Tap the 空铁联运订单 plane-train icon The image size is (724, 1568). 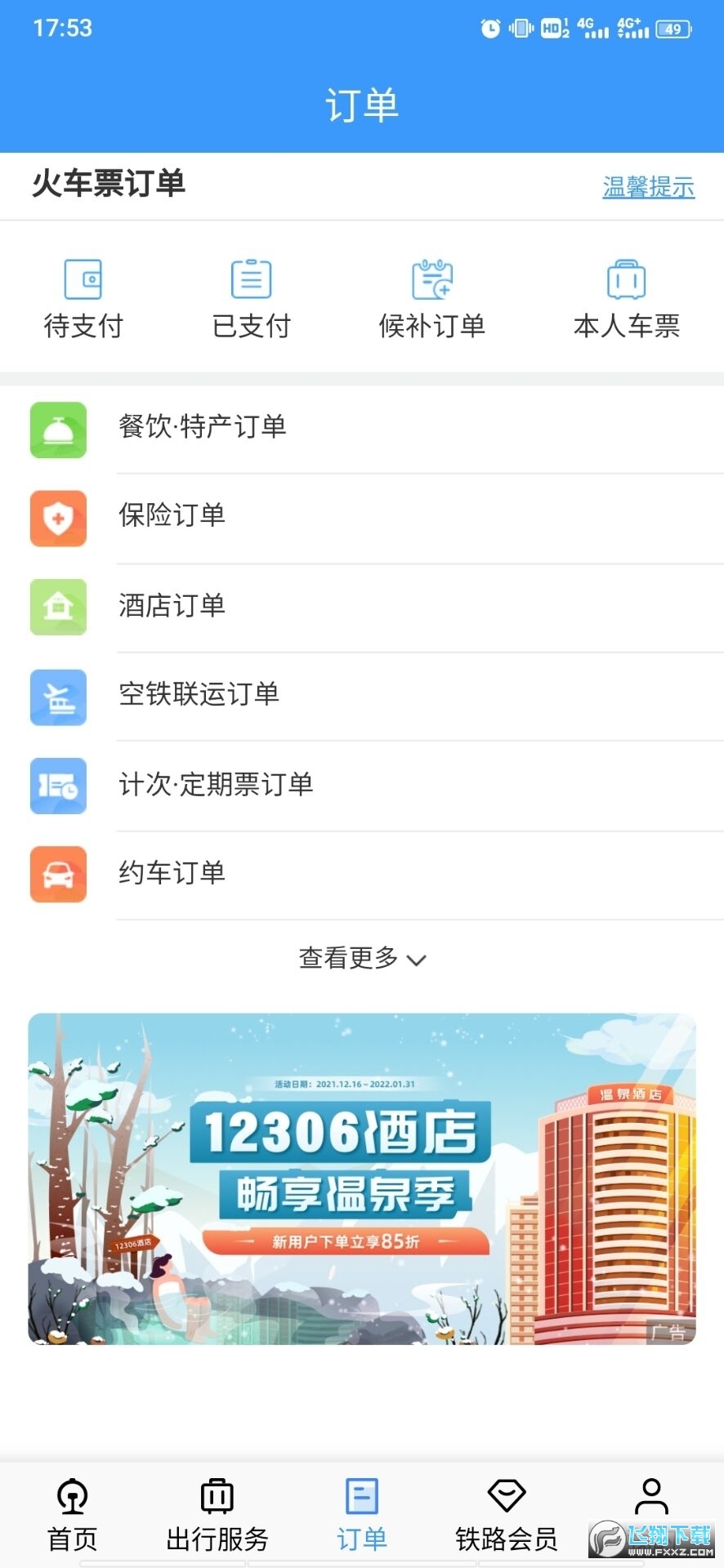click(57, 697)
